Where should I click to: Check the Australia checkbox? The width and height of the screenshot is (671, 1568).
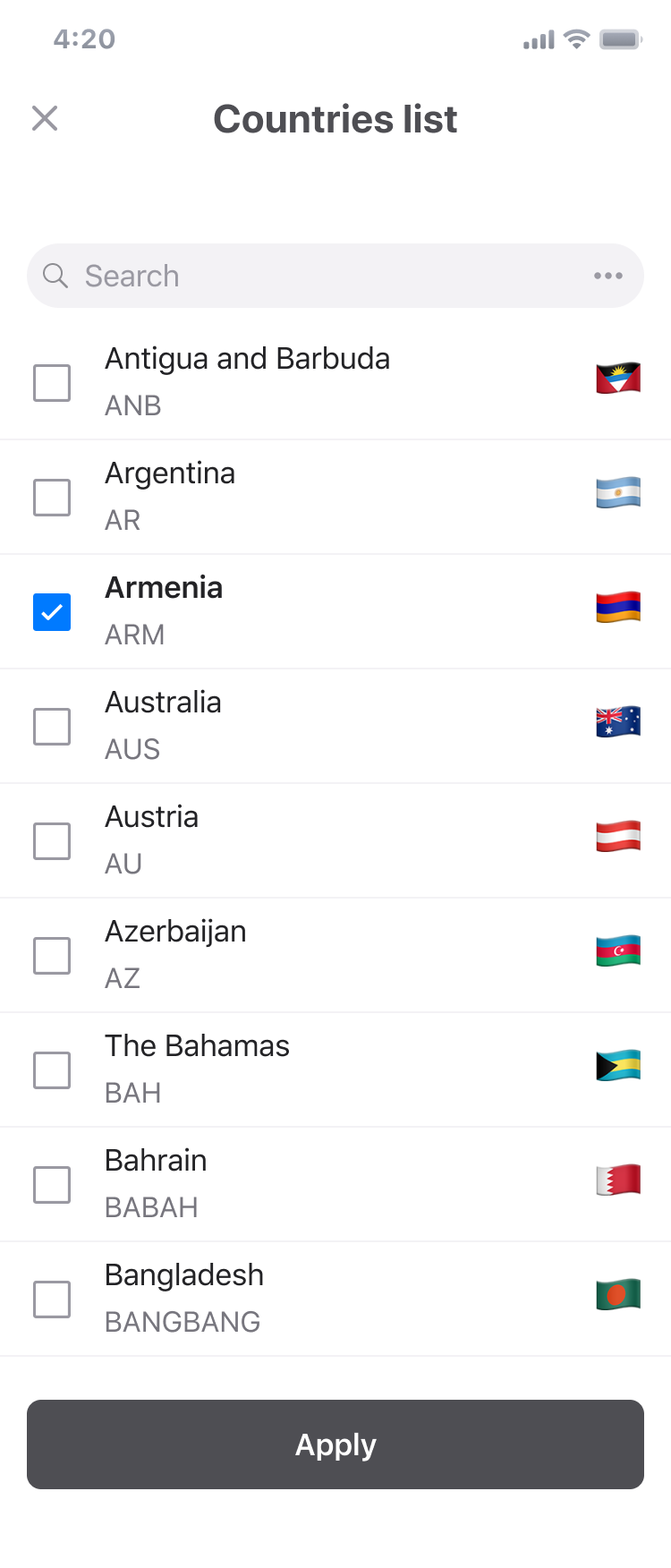(51, 726)
